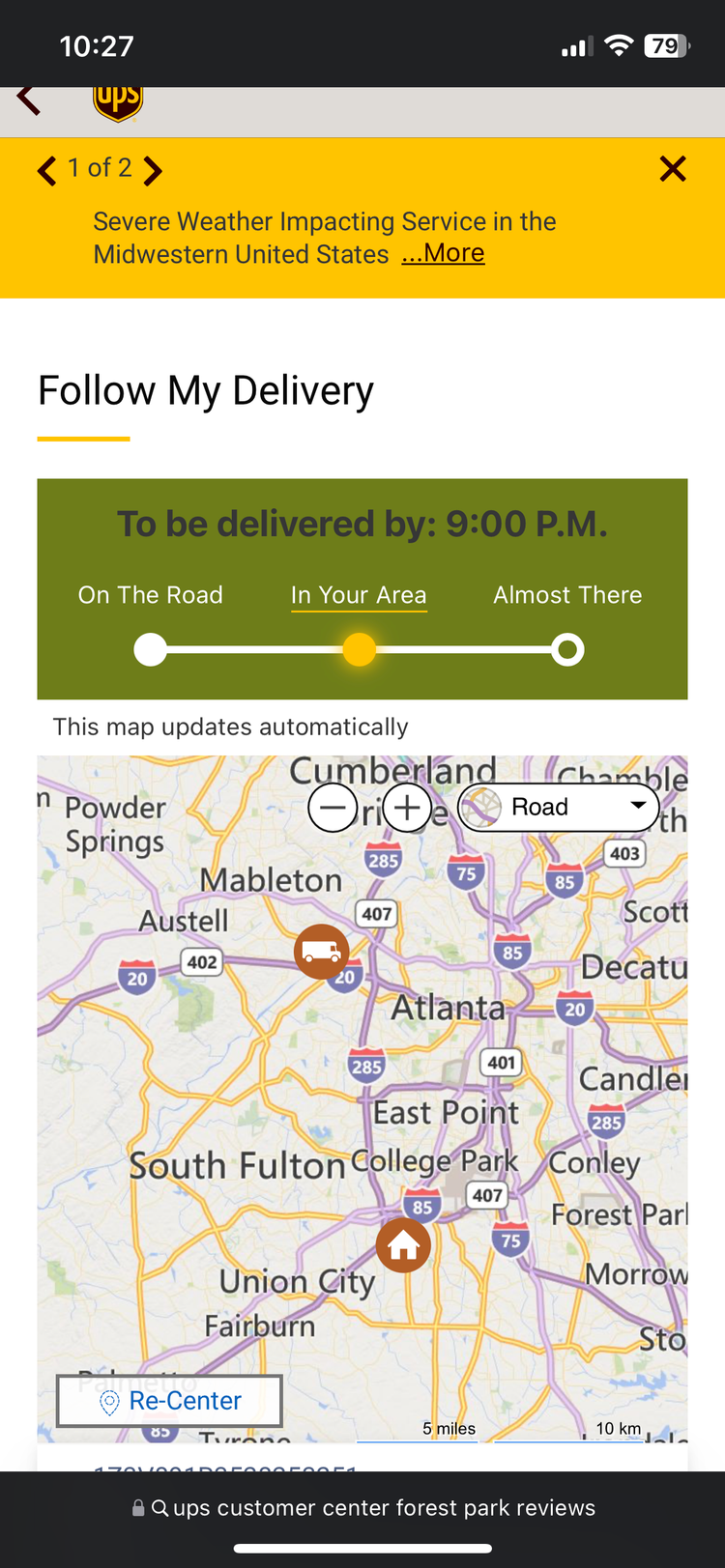The width and height of the screenshot is (725, 1568).
Task: Tap the delivery truck marker on map
Action: coord(321,952)
